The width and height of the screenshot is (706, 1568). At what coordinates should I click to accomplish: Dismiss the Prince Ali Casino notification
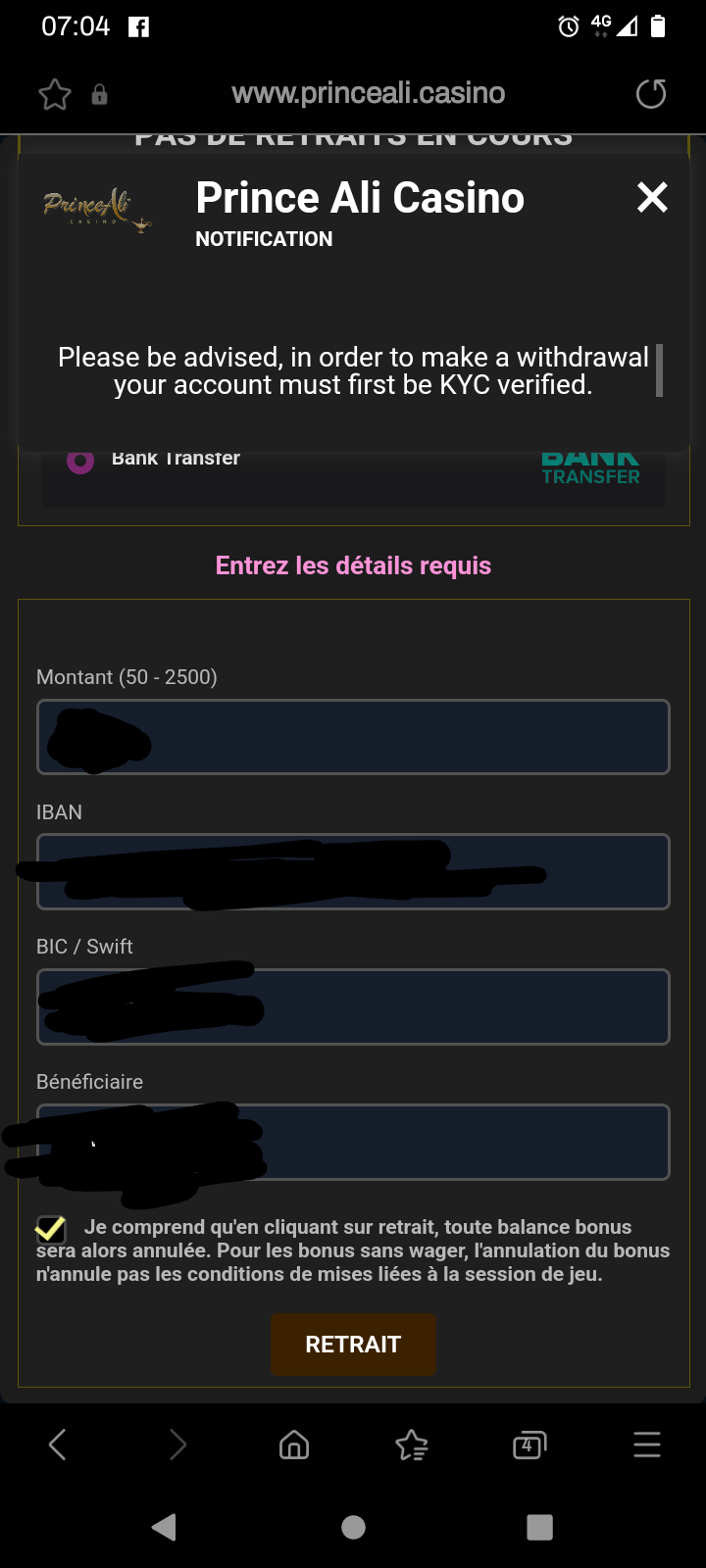(x=652, y=198)
